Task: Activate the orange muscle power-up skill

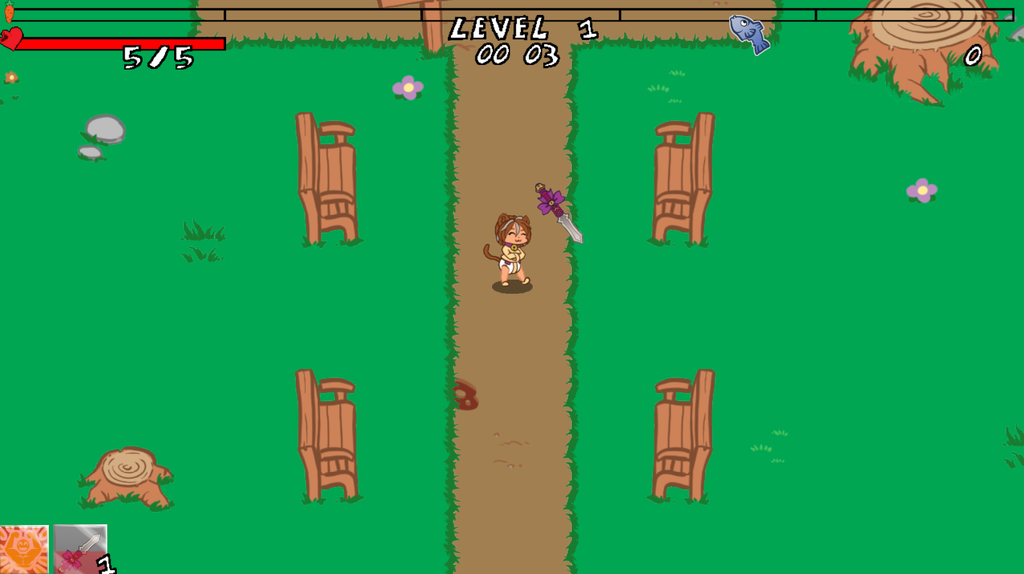Action: click(24, 549)
